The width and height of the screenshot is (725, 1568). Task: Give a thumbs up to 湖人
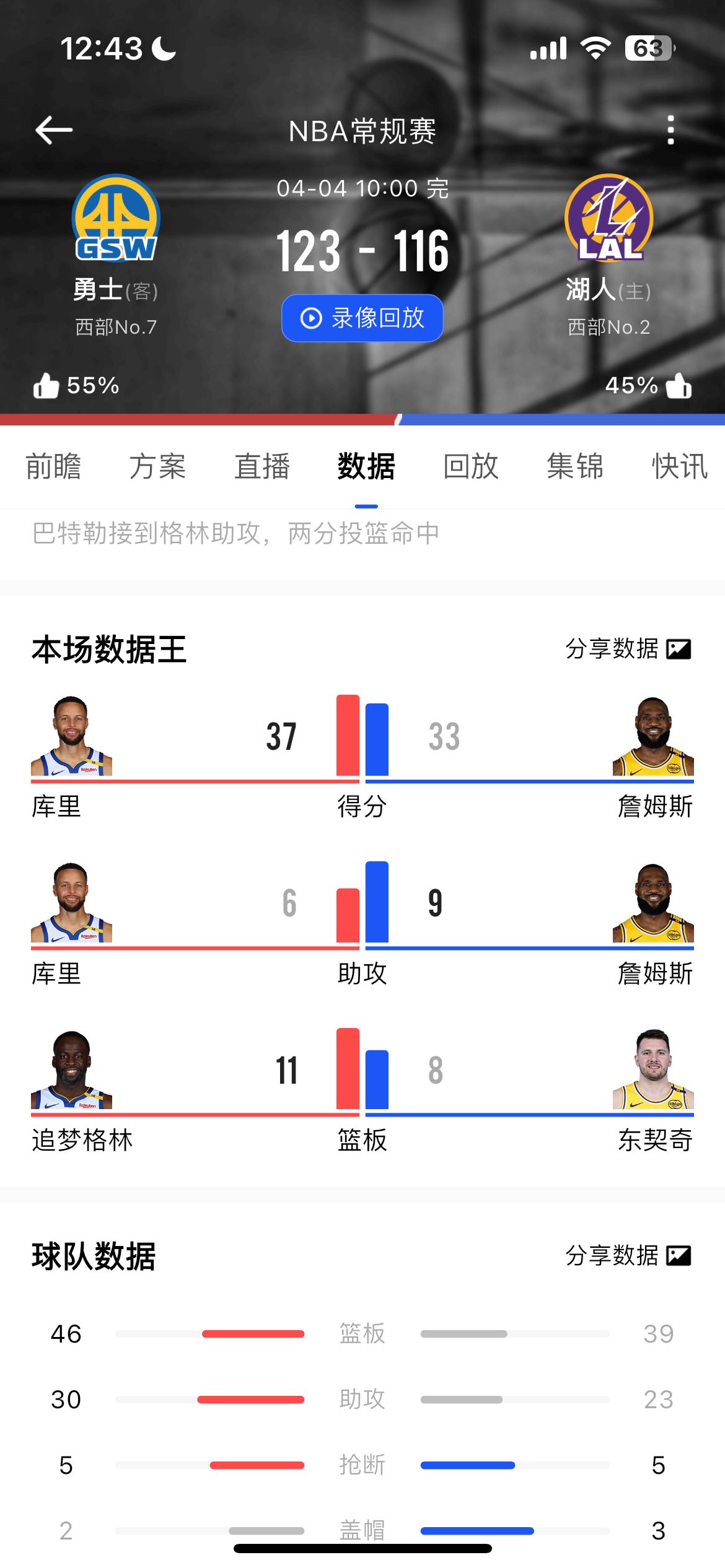point(679,385)
